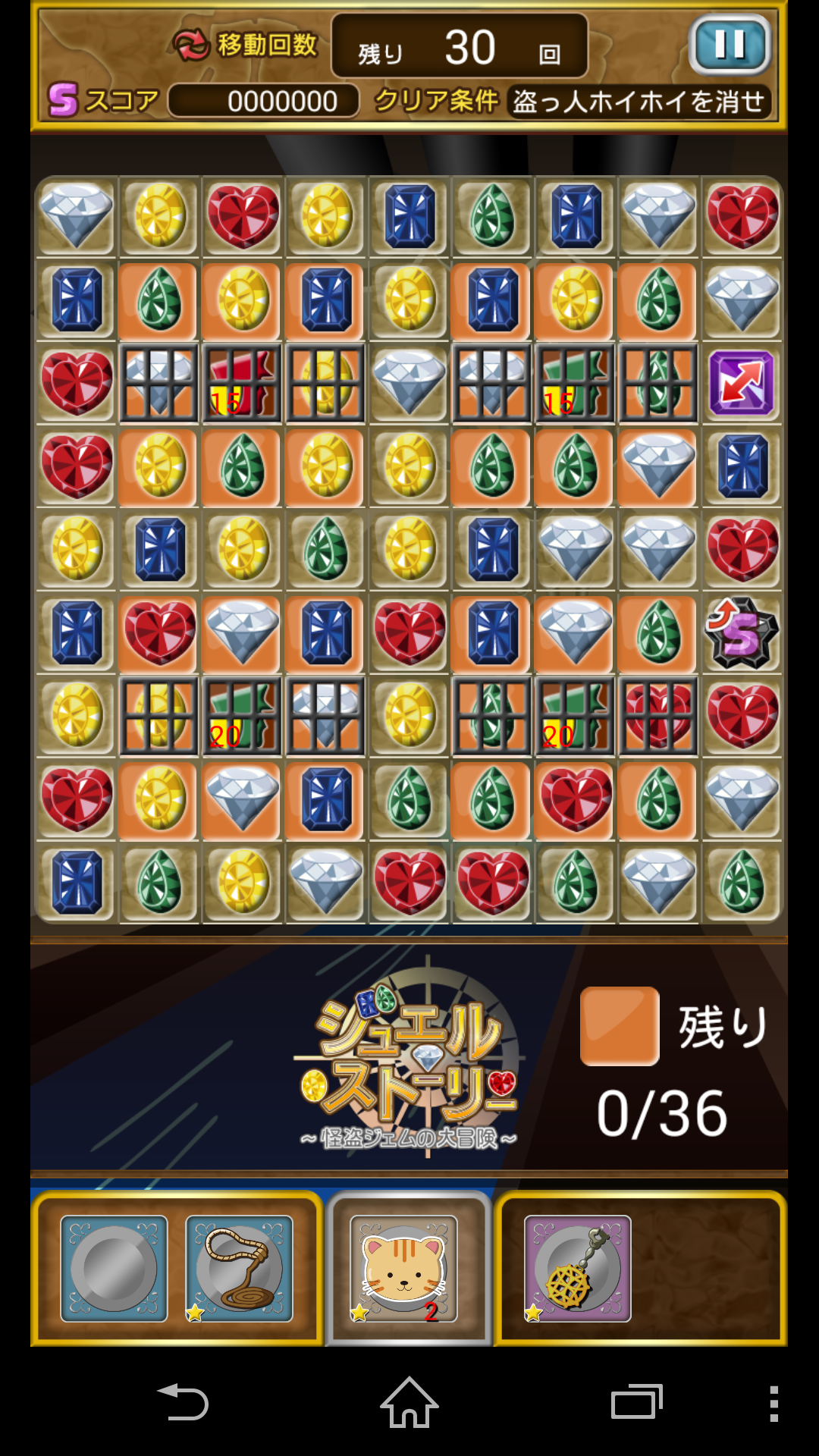Image resolution: width=819 pixels, height=1456 pixels.
Task: Go back with the system back button
Action: (x=183, y=1403)
